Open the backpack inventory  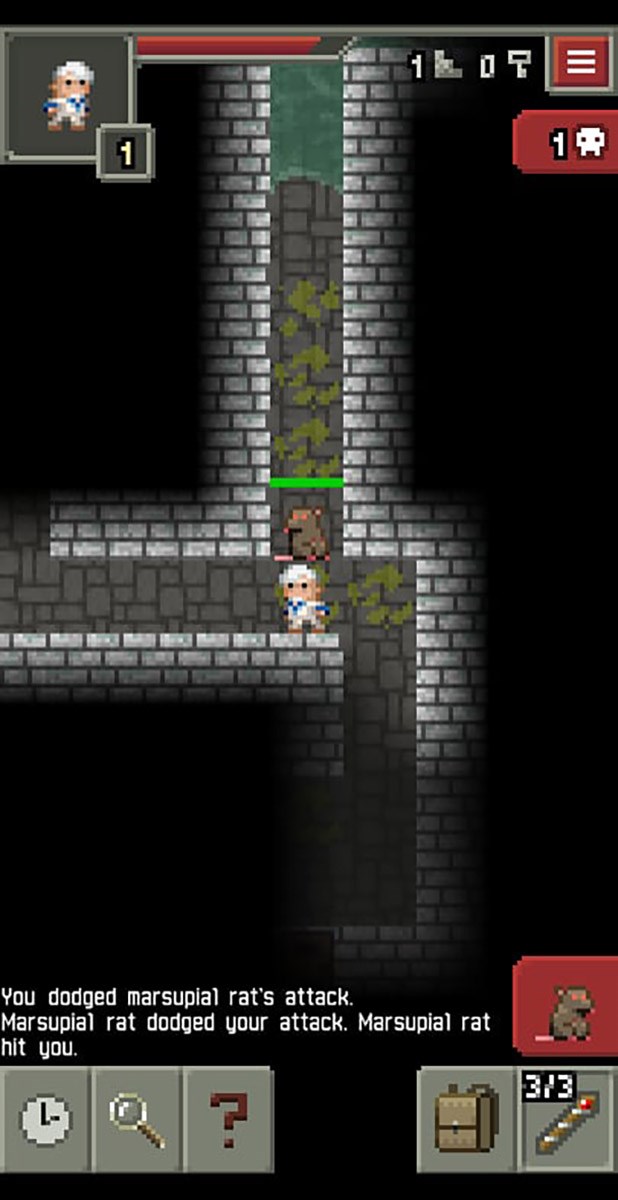(467, 1119)
